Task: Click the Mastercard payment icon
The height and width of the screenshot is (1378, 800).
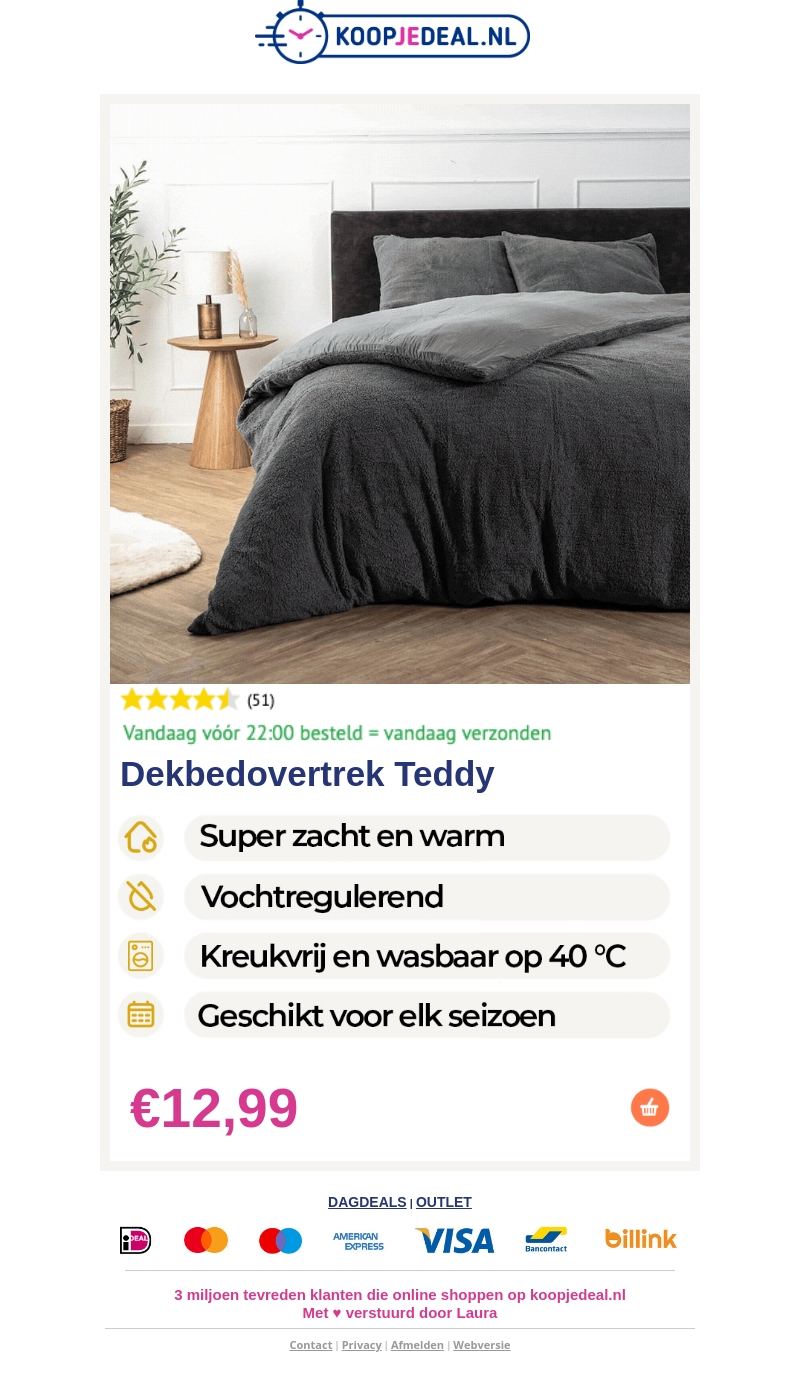Action: click(206, 1240)
